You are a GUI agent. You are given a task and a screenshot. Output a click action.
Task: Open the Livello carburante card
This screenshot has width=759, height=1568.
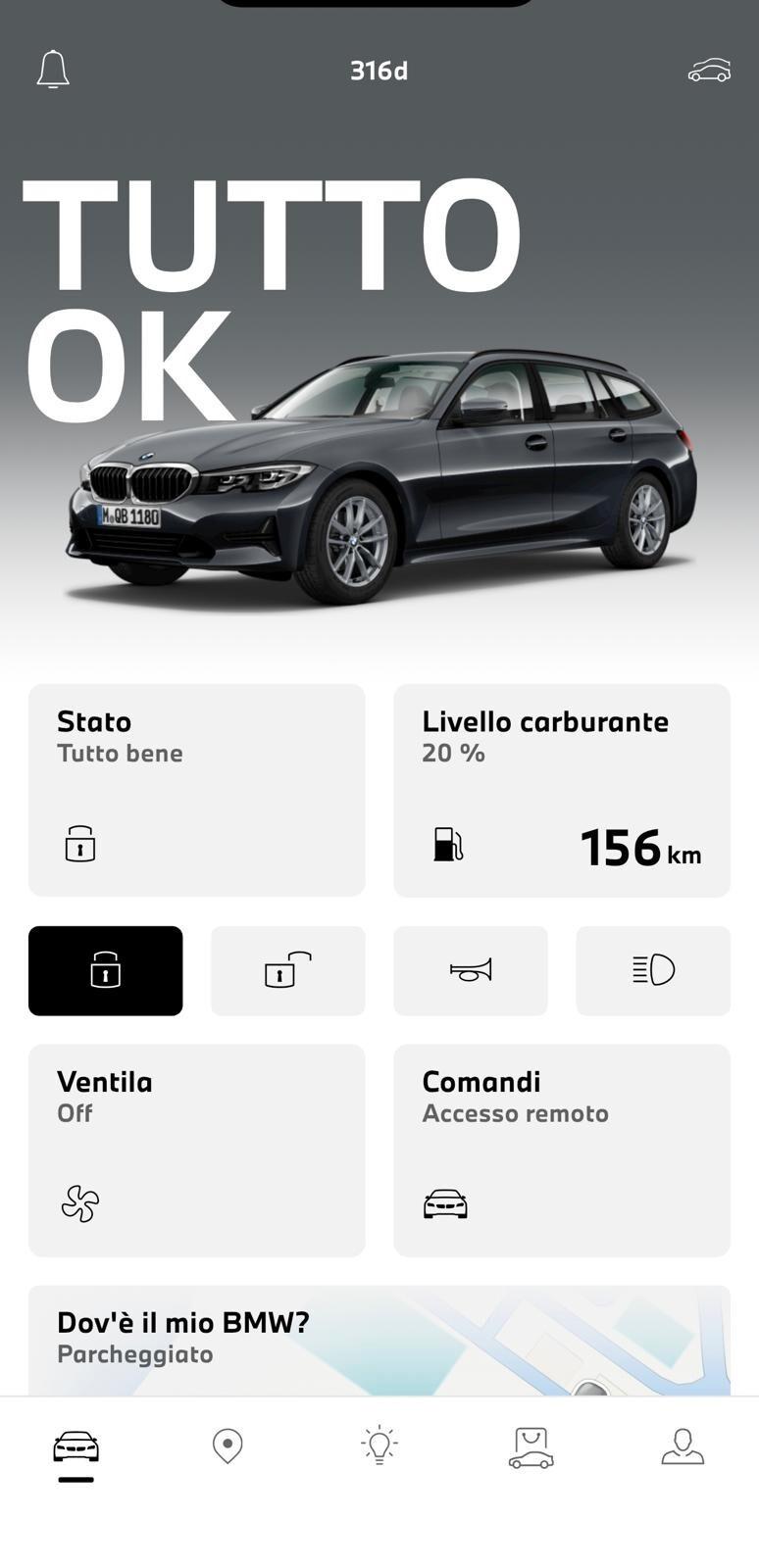[562, 789]
